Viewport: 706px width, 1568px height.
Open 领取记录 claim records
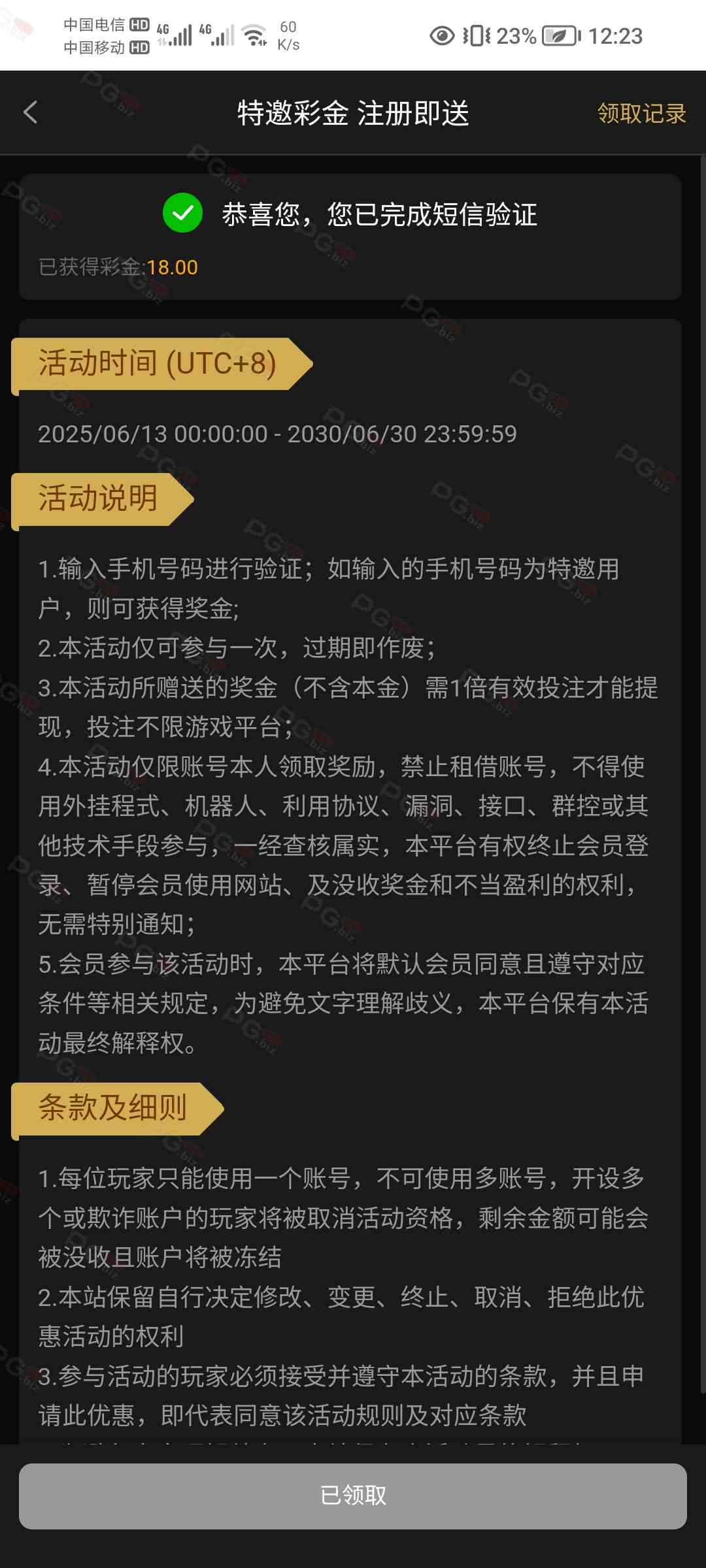pyautogui.click(x=641, y=114)
